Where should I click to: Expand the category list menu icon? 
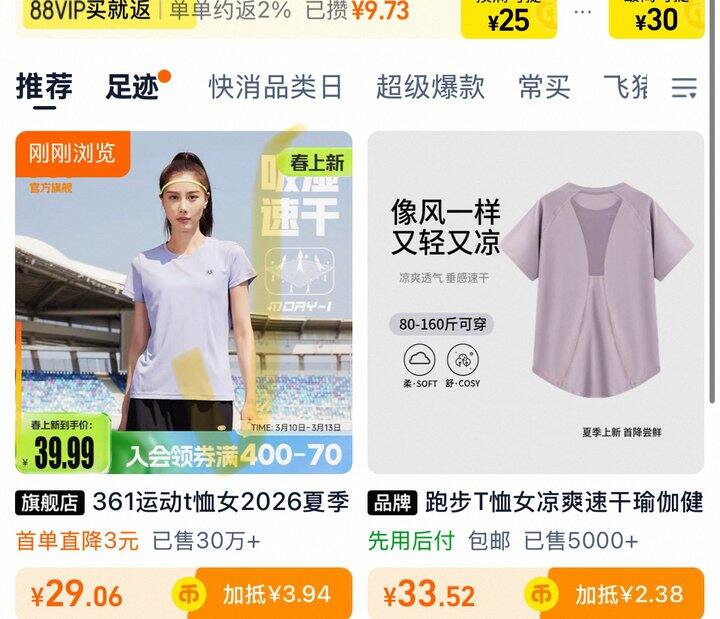685,88
